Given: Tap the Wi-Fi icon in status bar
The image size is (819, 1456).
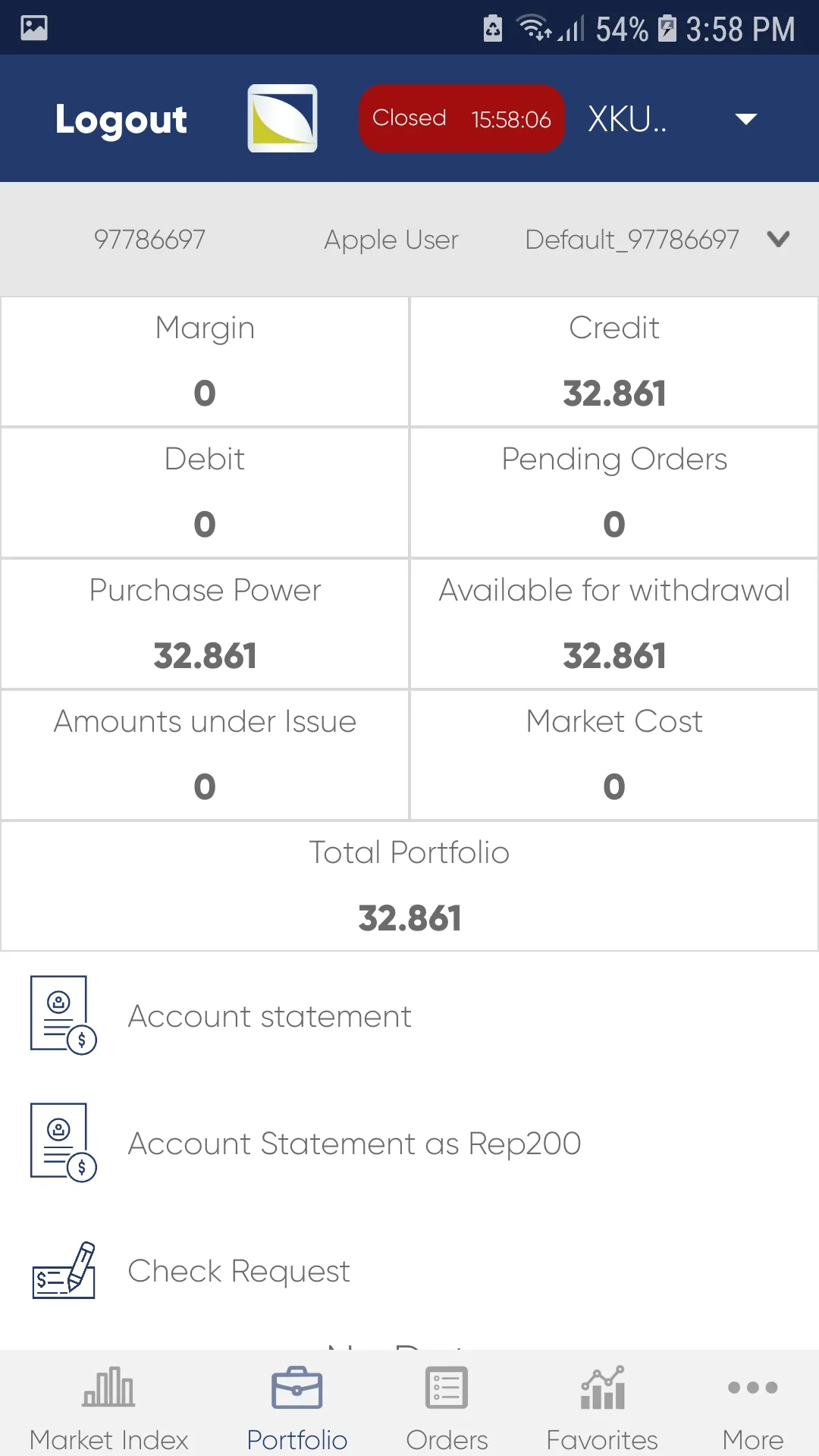Looking at the screenshot, I should click(x=531, y=28).
